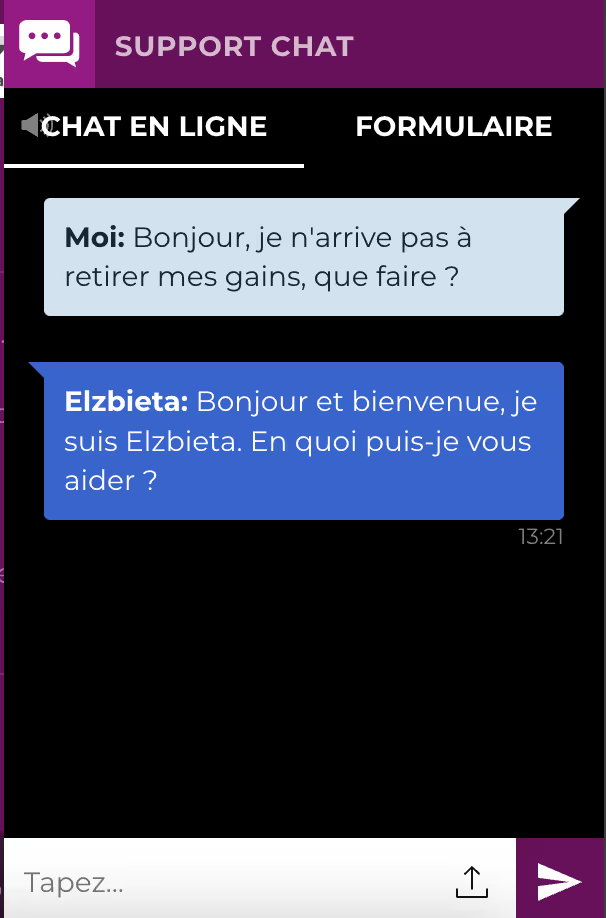Send the message with the arrow button

pyautogui.click(x=559, y=880)
